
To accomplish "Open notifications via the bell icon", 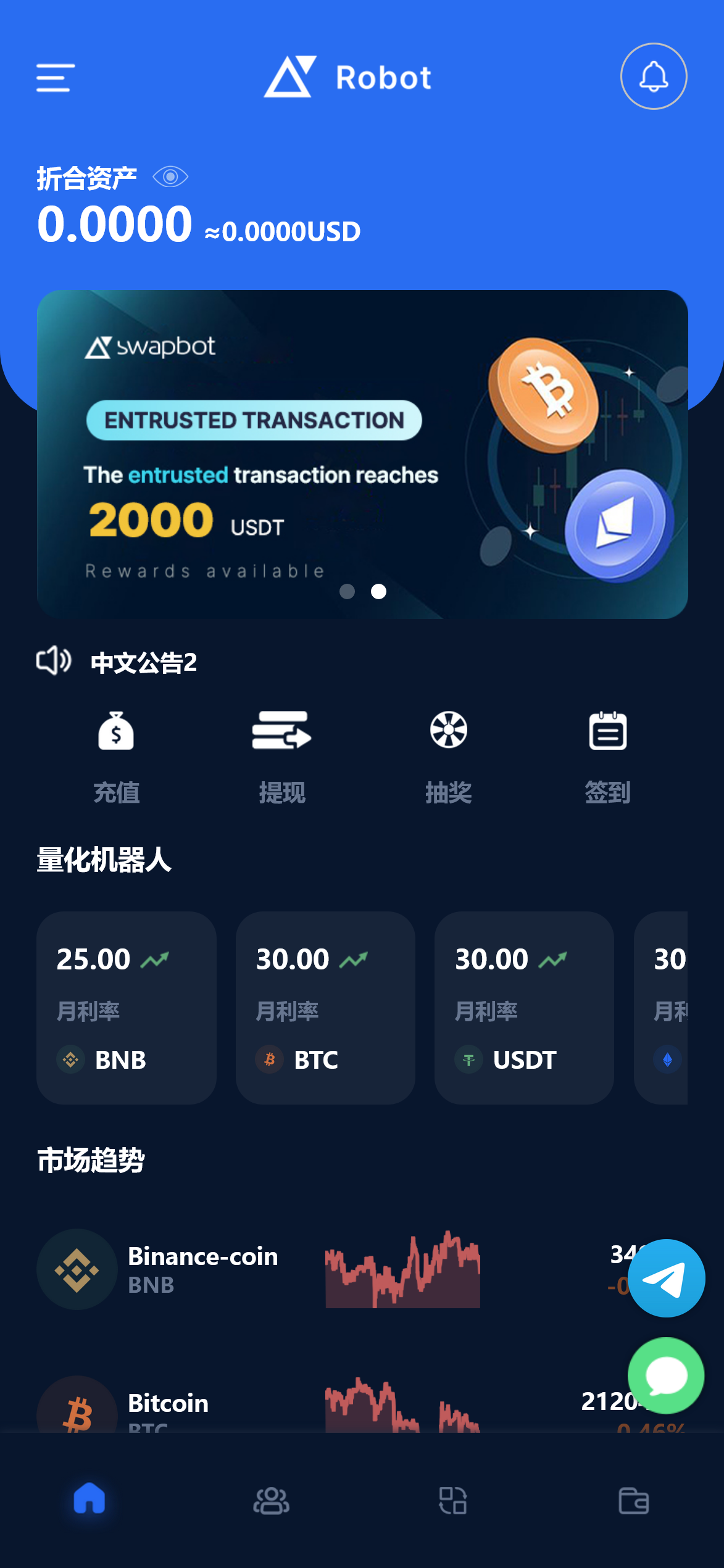I will (x=653, y=77).
